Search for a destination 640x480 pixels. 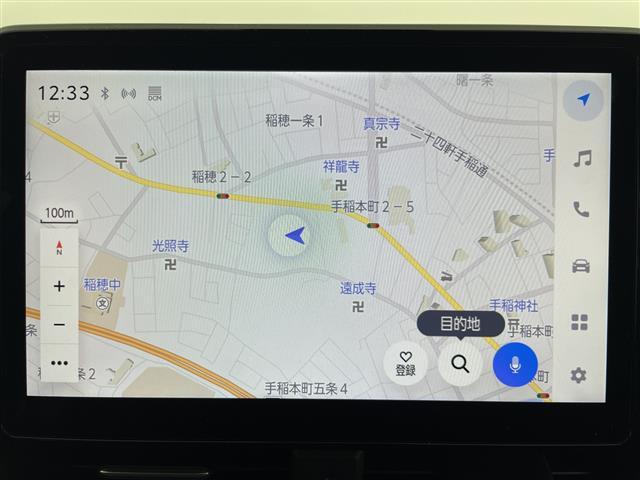tap(460, 364)
